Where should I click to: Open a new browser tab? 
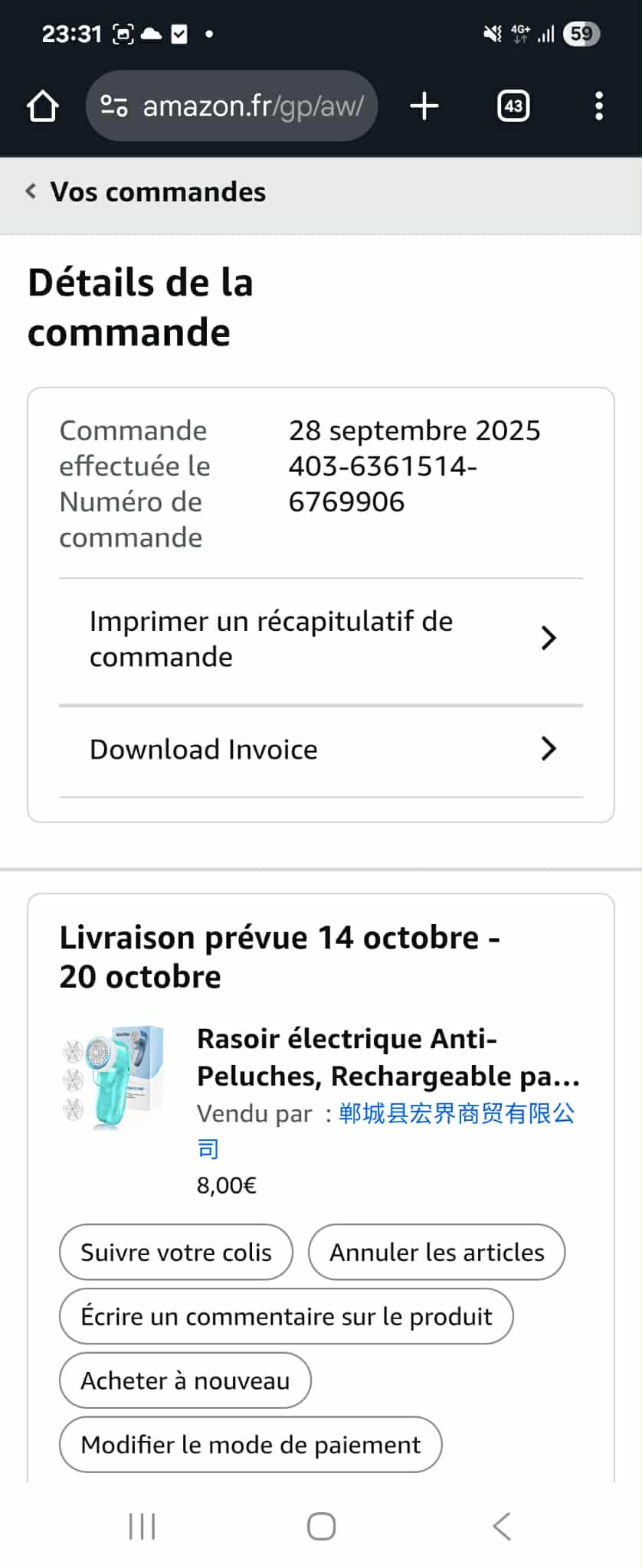pos(424,106)
